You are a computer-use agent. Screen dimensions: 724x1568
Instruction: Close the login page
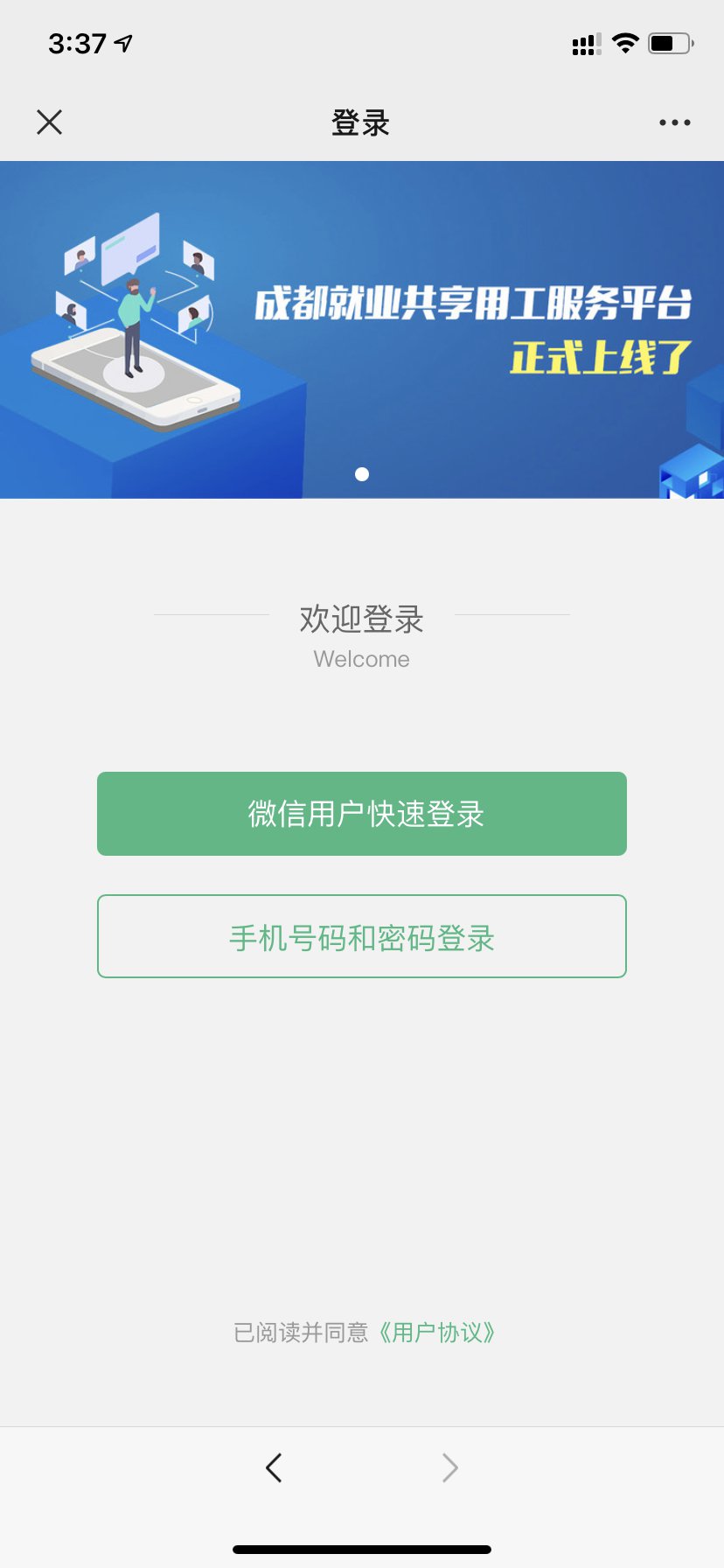(x=50, y=122)
